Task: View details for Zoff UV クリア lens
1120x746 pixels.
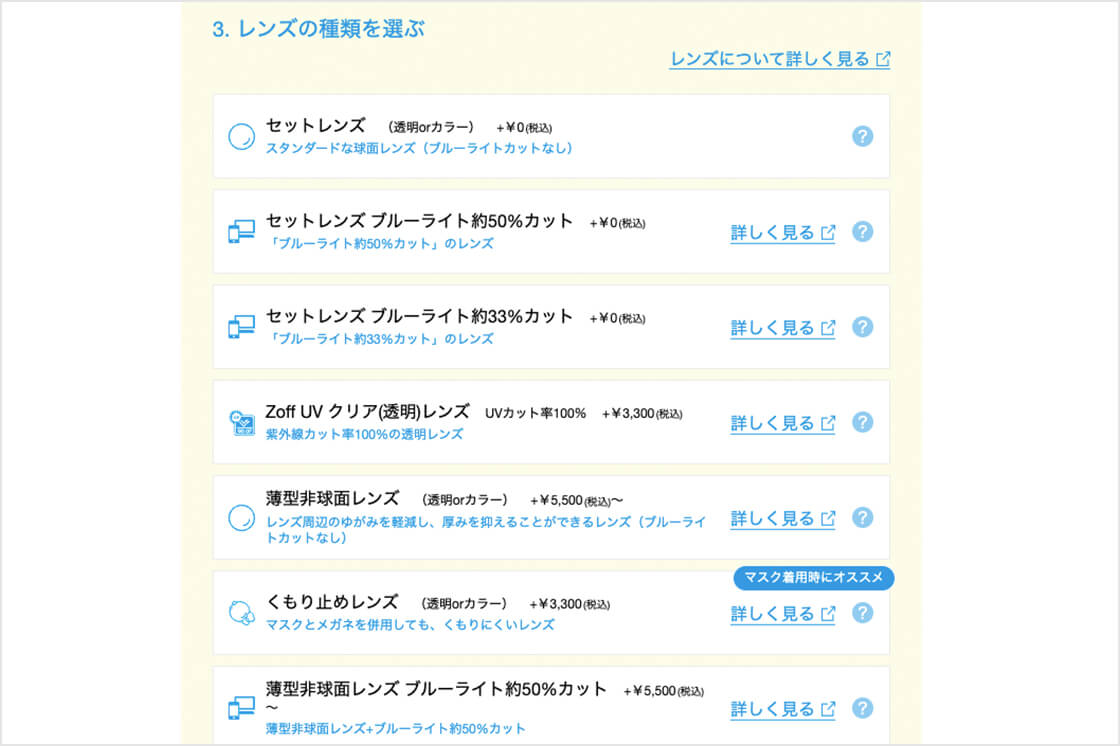Action: click(x=782, y=423)
